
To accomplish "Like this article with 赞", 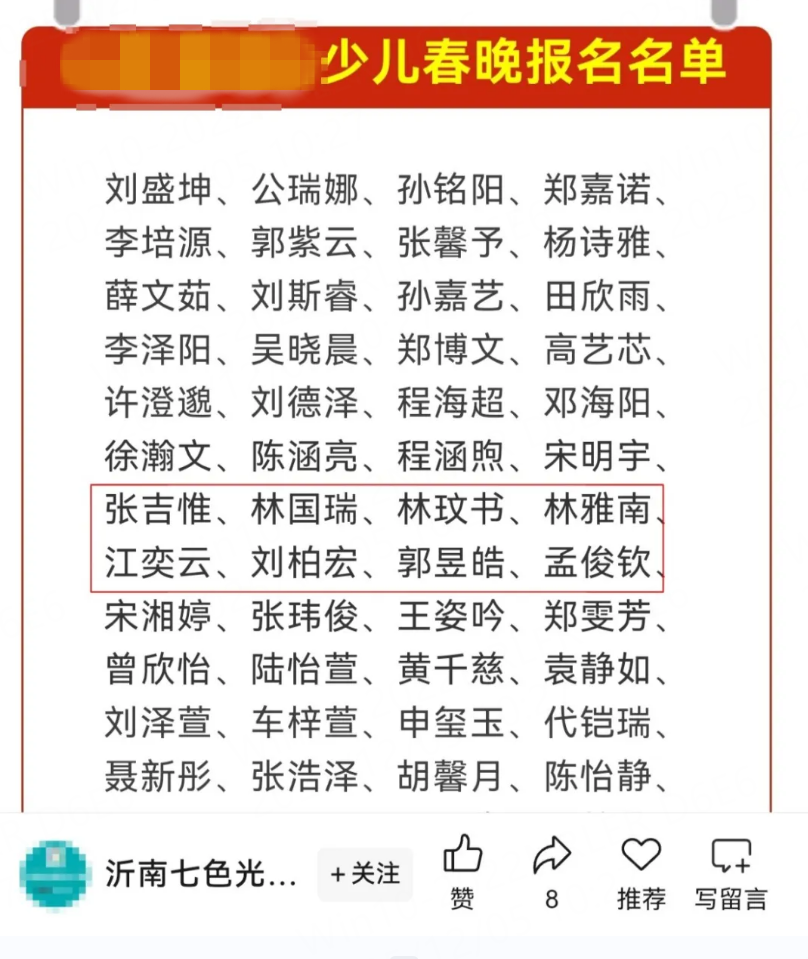I will click(x=462, y=870).
